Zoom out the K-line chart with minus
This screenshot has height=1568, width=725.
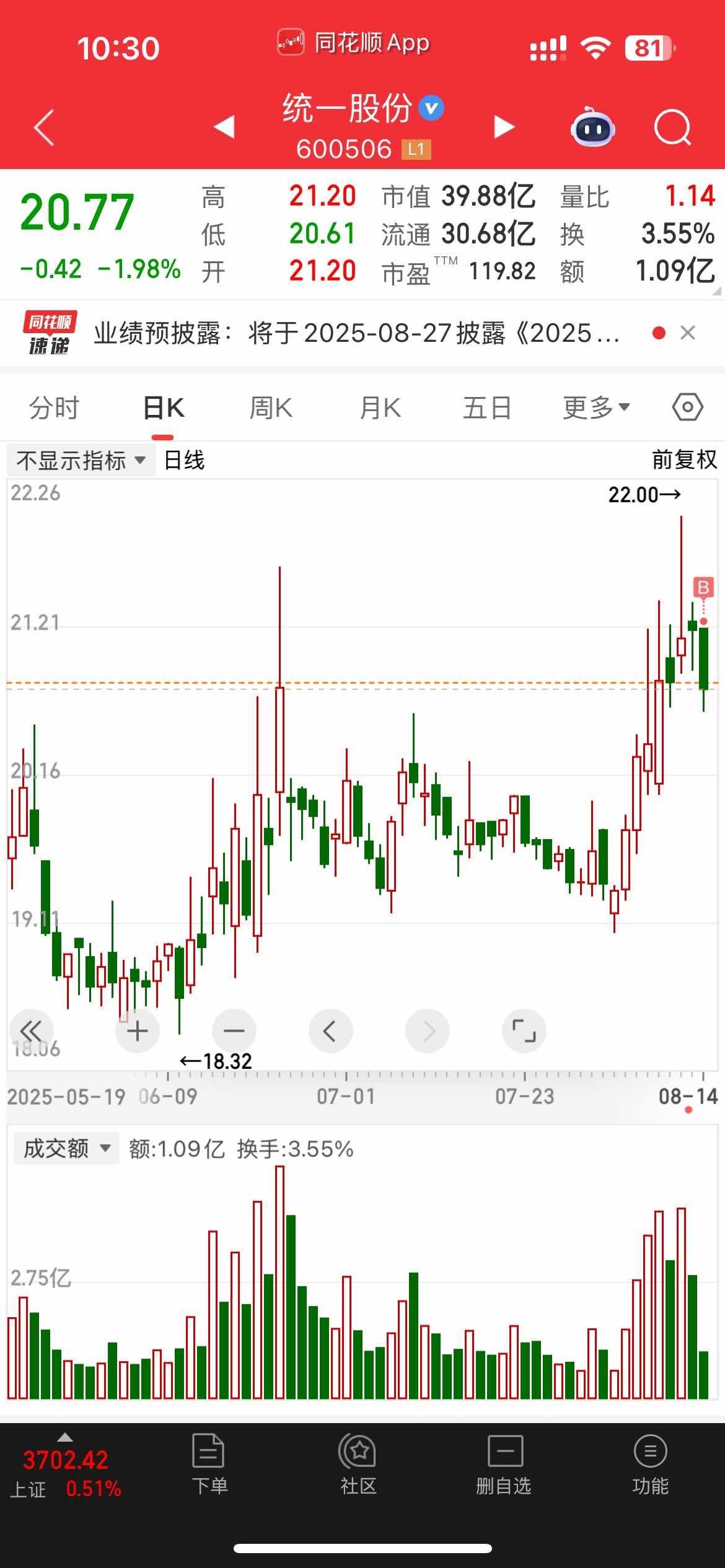[234, 1031]
